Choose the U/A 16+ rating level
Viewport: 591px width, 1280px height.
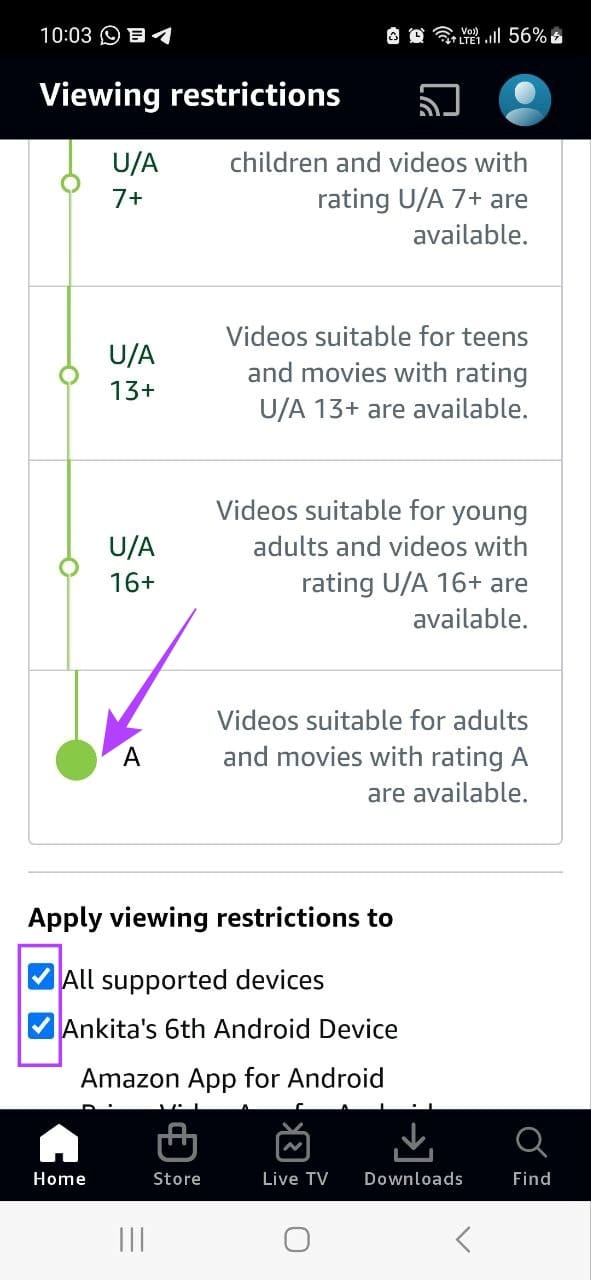click(x=69, y=567)
